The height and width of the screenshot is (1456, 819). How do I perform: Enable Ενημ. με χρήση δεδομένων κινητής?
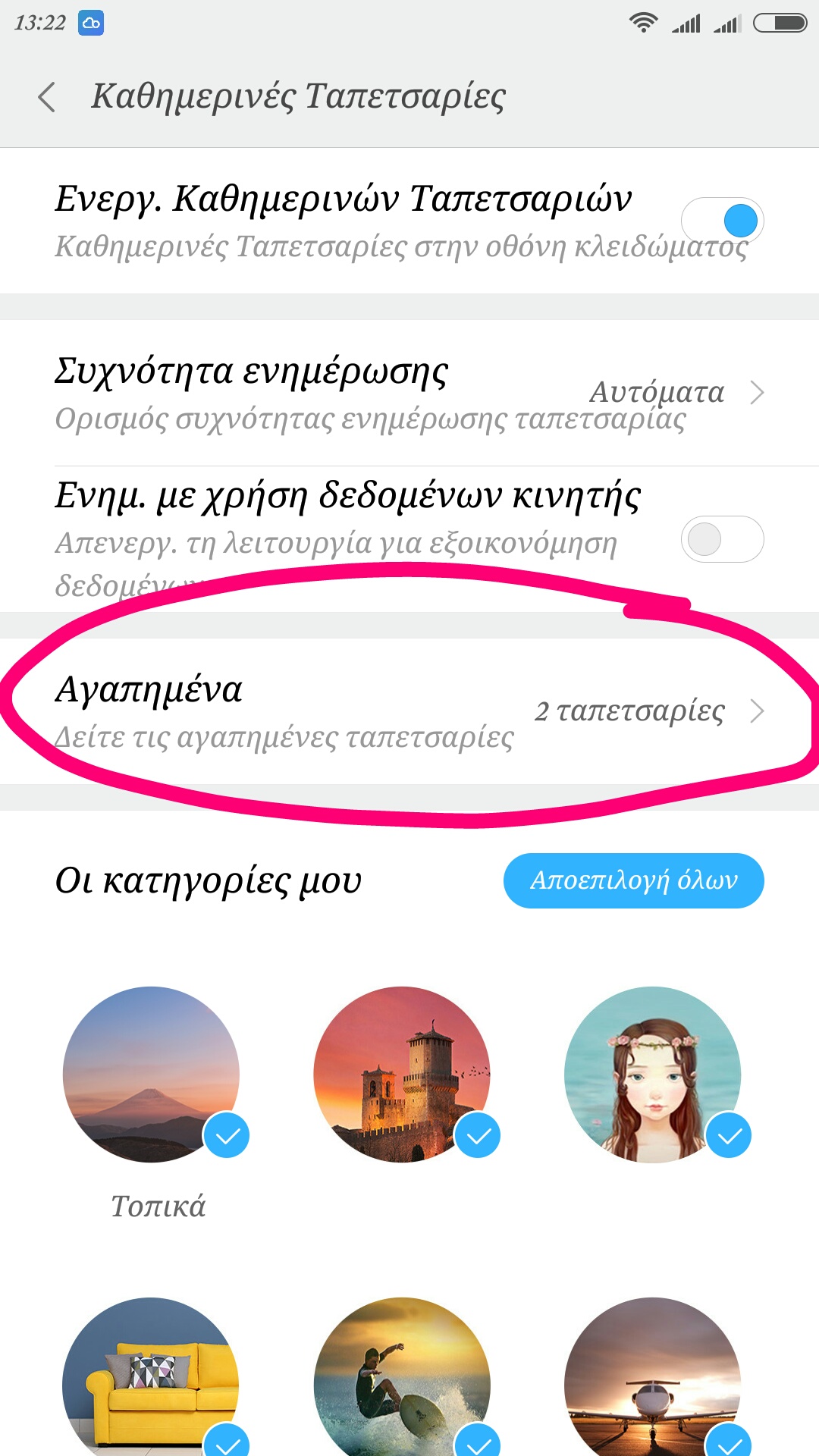722,539
